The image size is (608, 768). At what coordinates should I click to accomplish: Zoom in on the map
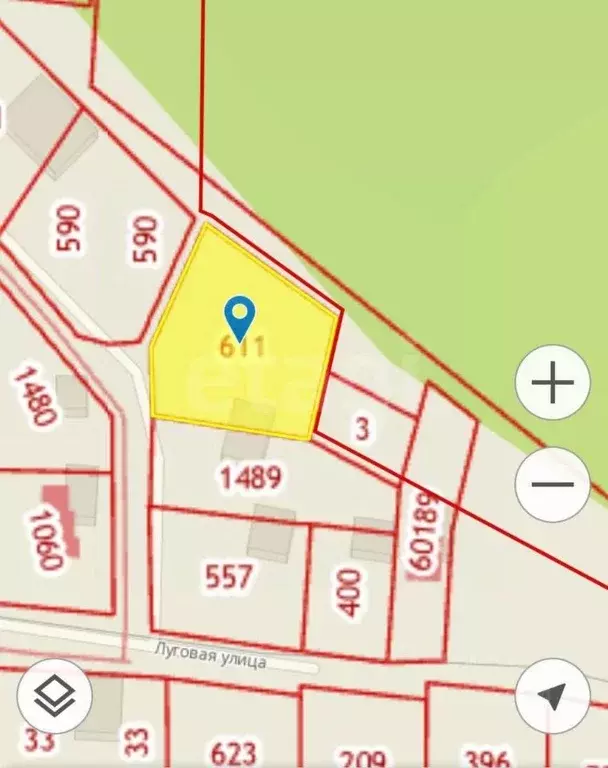[x=552, y=383]
